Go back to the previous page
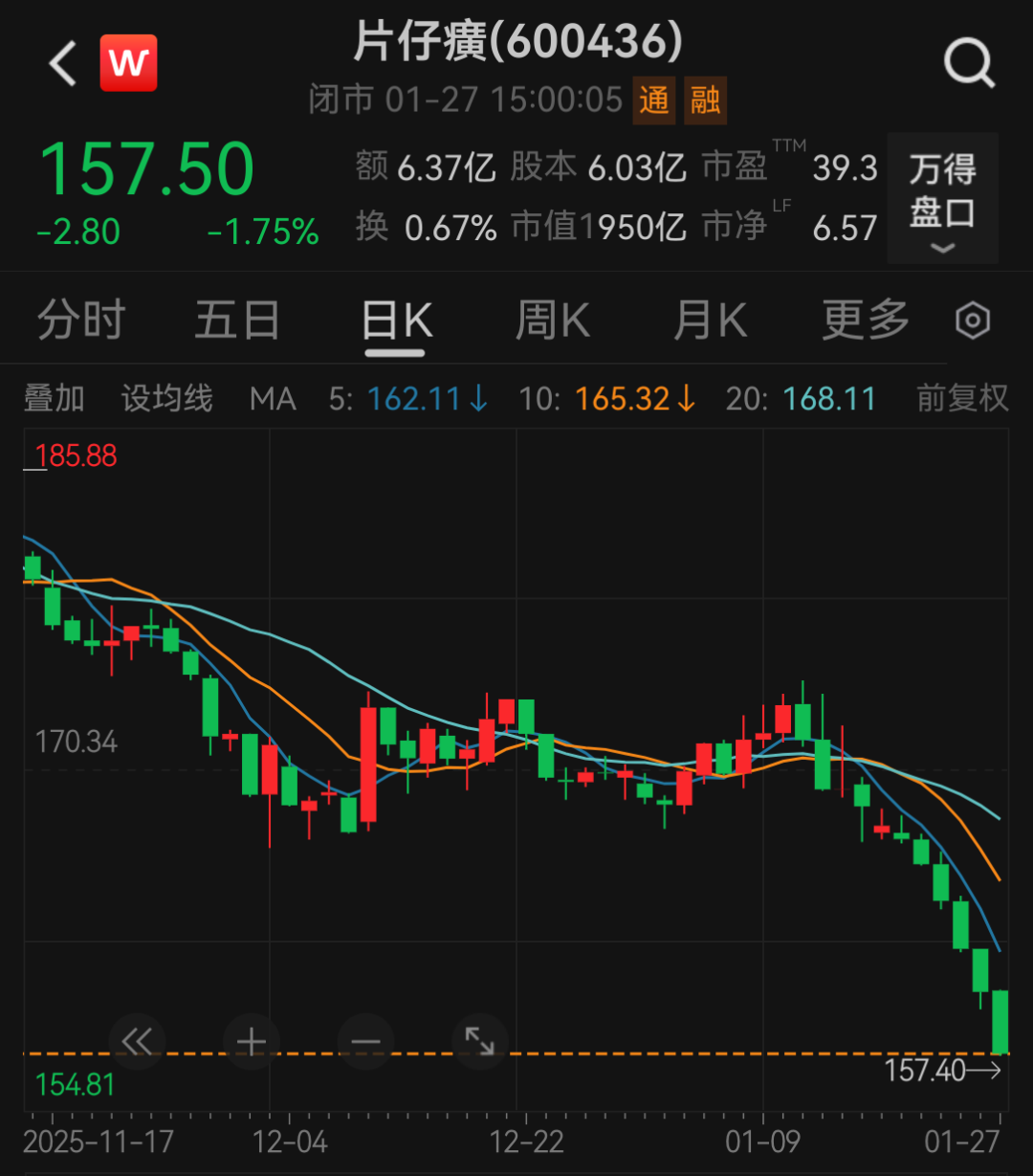This screenshot has height=1176, width=1033. click(62, 64)
